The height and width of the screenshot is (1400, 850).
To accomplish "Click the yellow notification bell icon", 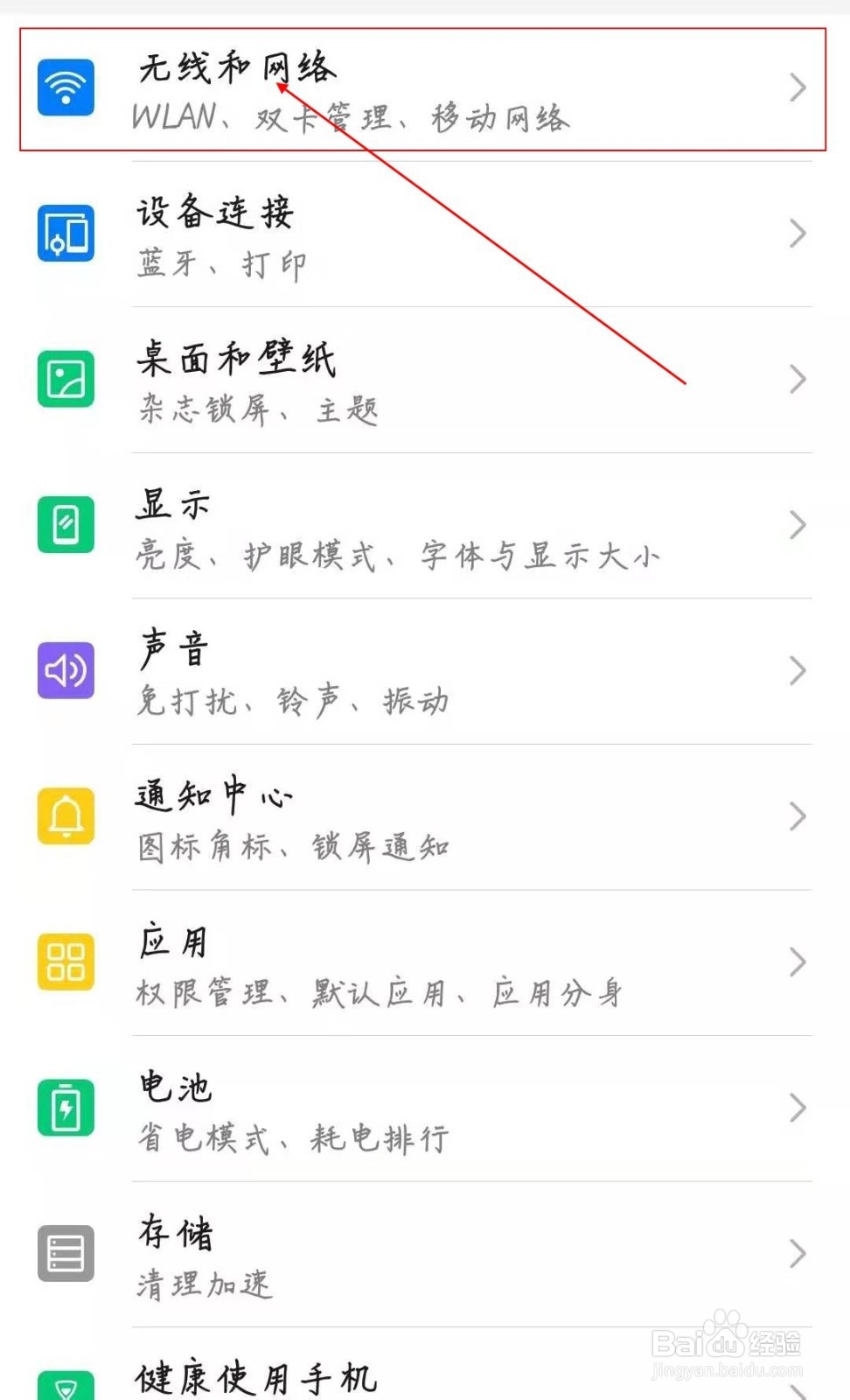I will tap(66, 816).
